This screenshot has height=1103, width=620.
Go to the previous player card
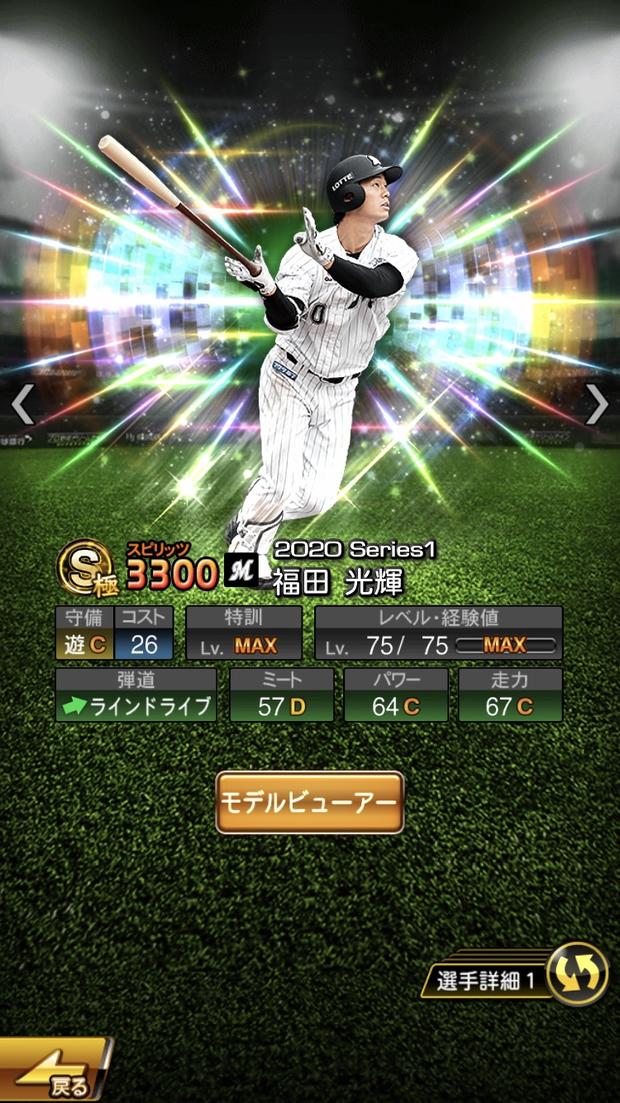[22, 404]
